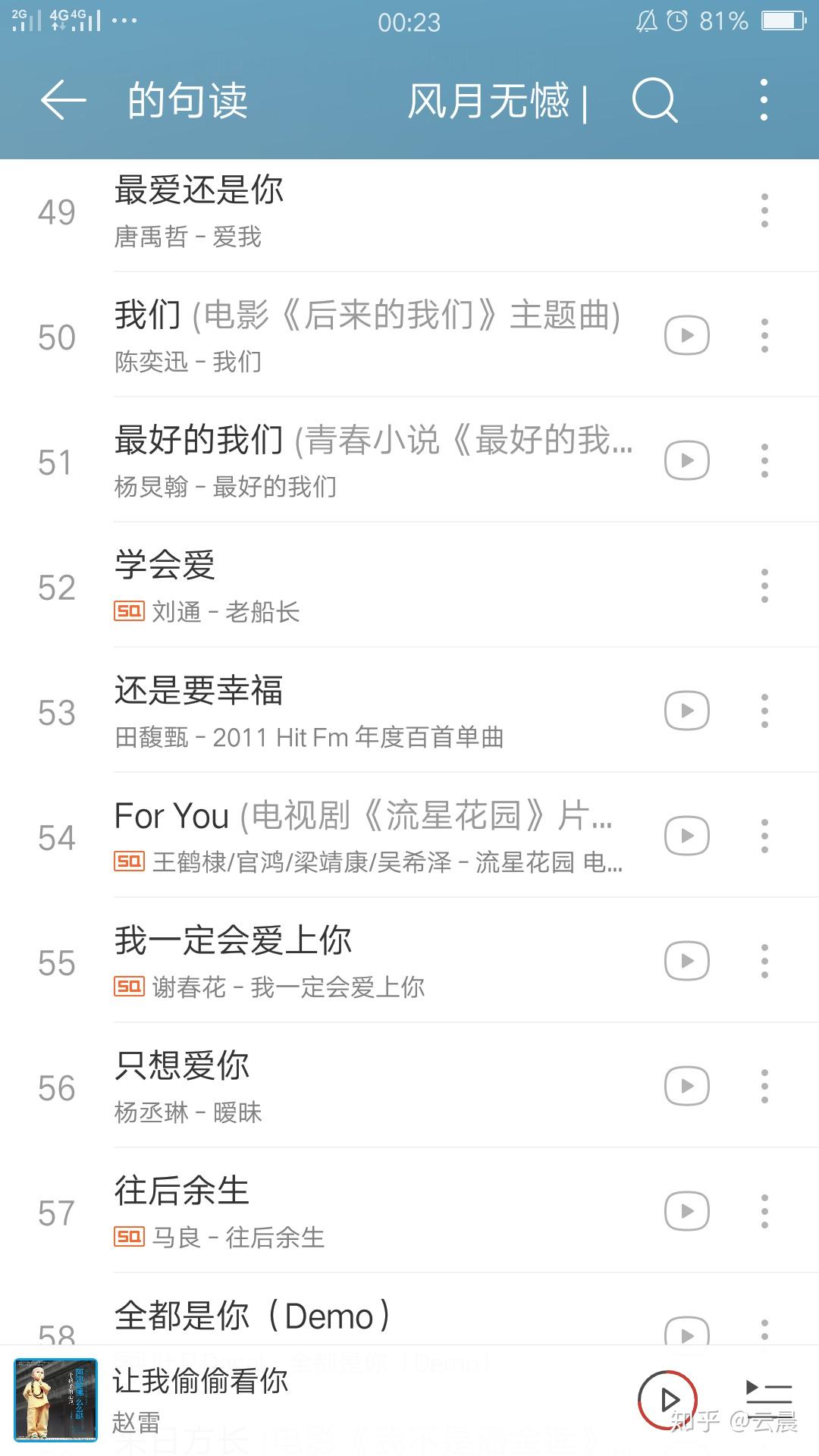Watch the video for 往后余生

(687, 1211)
